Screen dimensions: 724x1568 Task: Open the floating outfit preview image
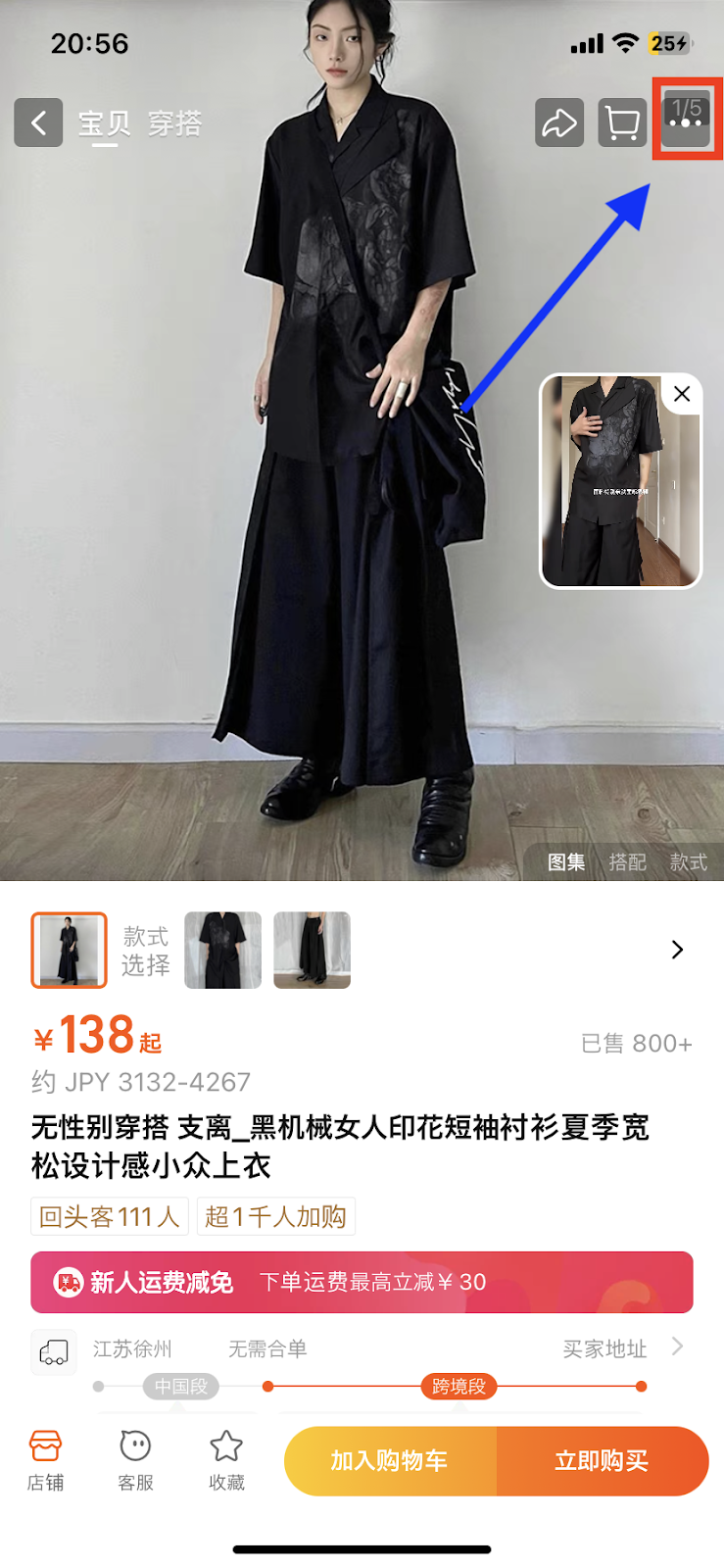pyautogui.click(x=612, y=490)
